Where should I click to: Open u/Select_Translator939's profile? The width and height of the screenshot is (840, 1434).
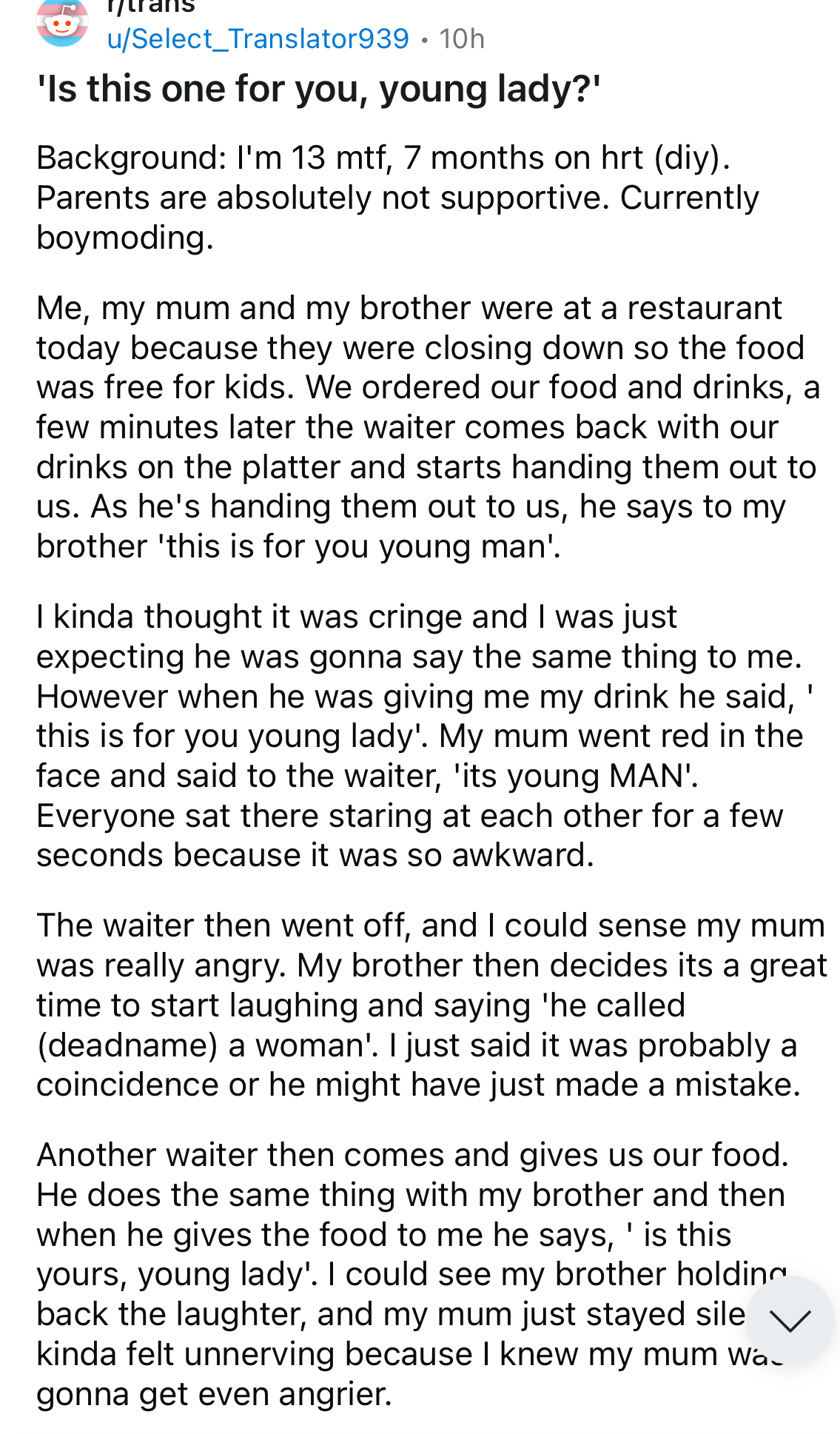pyautogui.click(x=258, y=38)
